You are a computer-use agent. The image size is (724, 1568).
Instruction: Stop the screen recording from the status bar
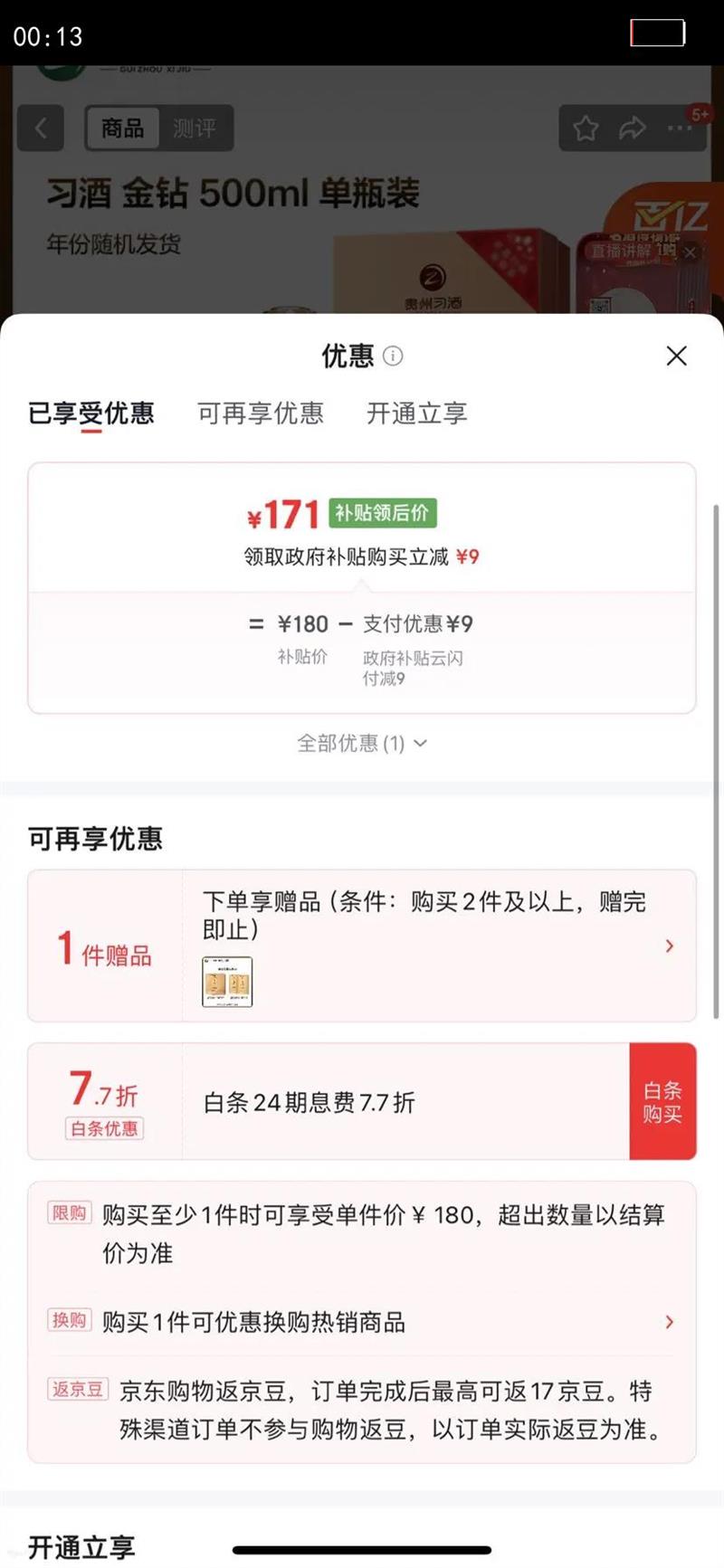[x=659, y=33]
